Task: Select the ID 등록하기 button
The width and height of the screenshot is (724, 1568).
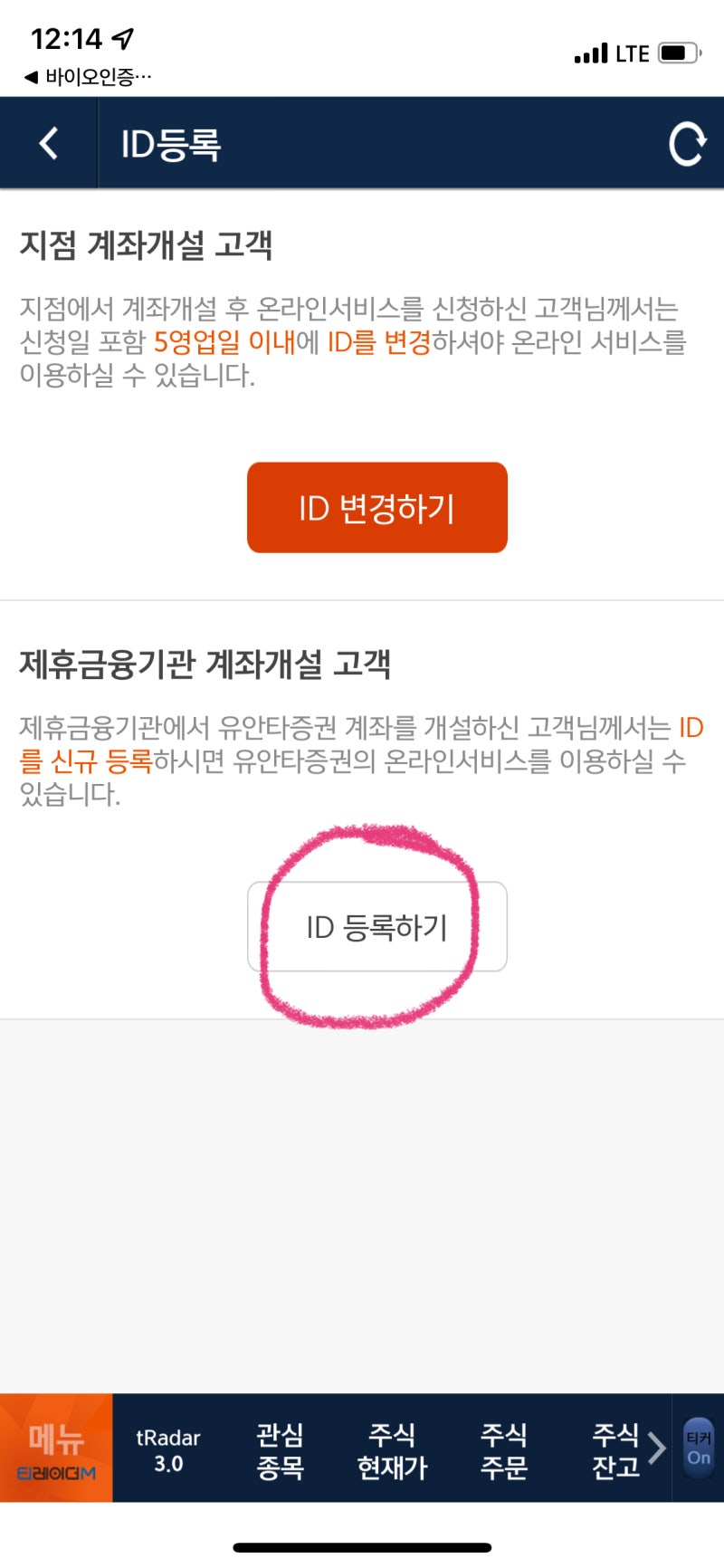Action: pyautogui.click(x=377, y=927)
